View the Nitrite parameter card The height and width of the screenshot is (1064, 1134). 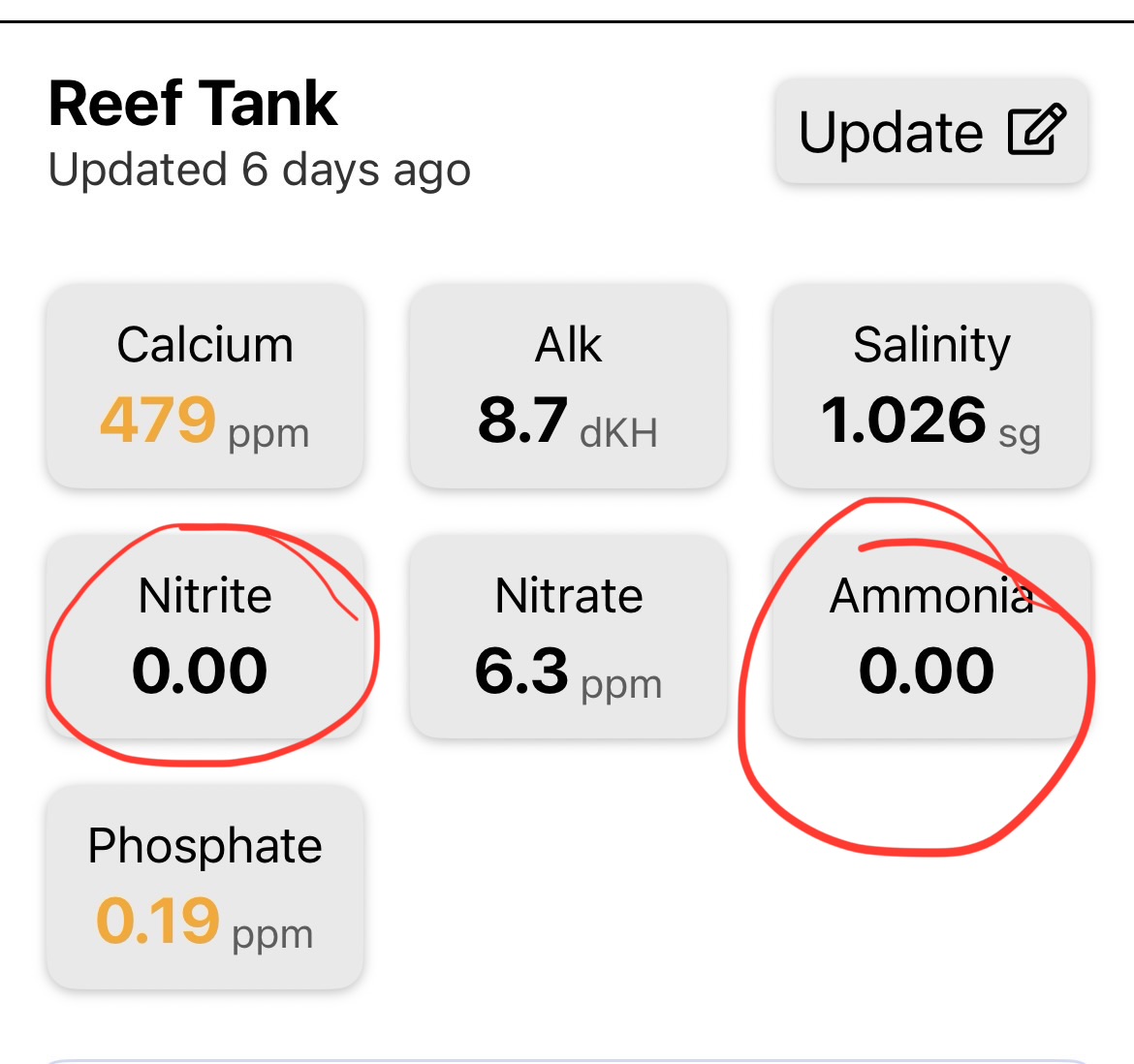coord(205,637)
